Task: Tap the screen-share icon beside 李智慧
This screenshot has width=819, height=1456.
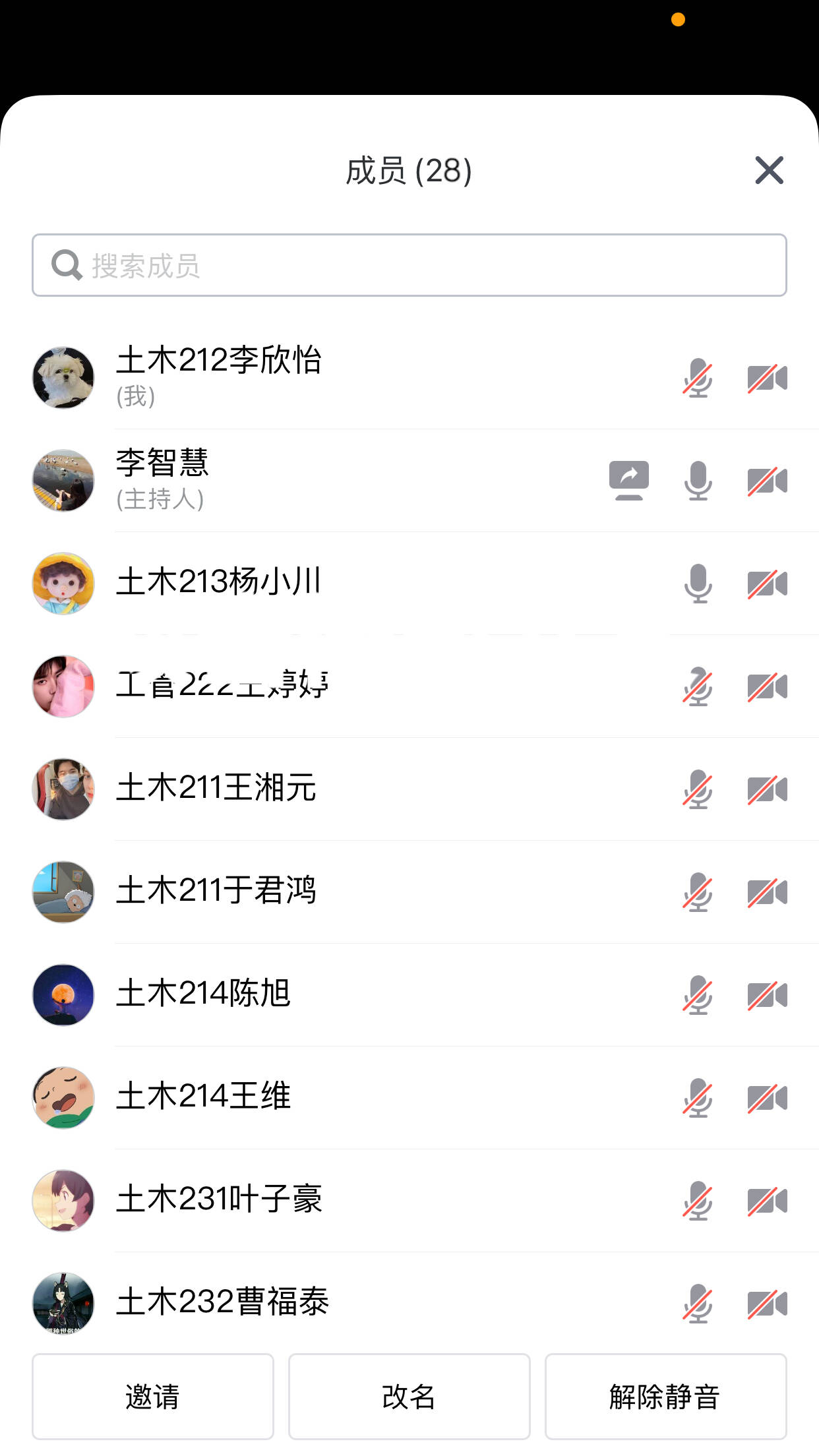Action: [x=628, y=480]
